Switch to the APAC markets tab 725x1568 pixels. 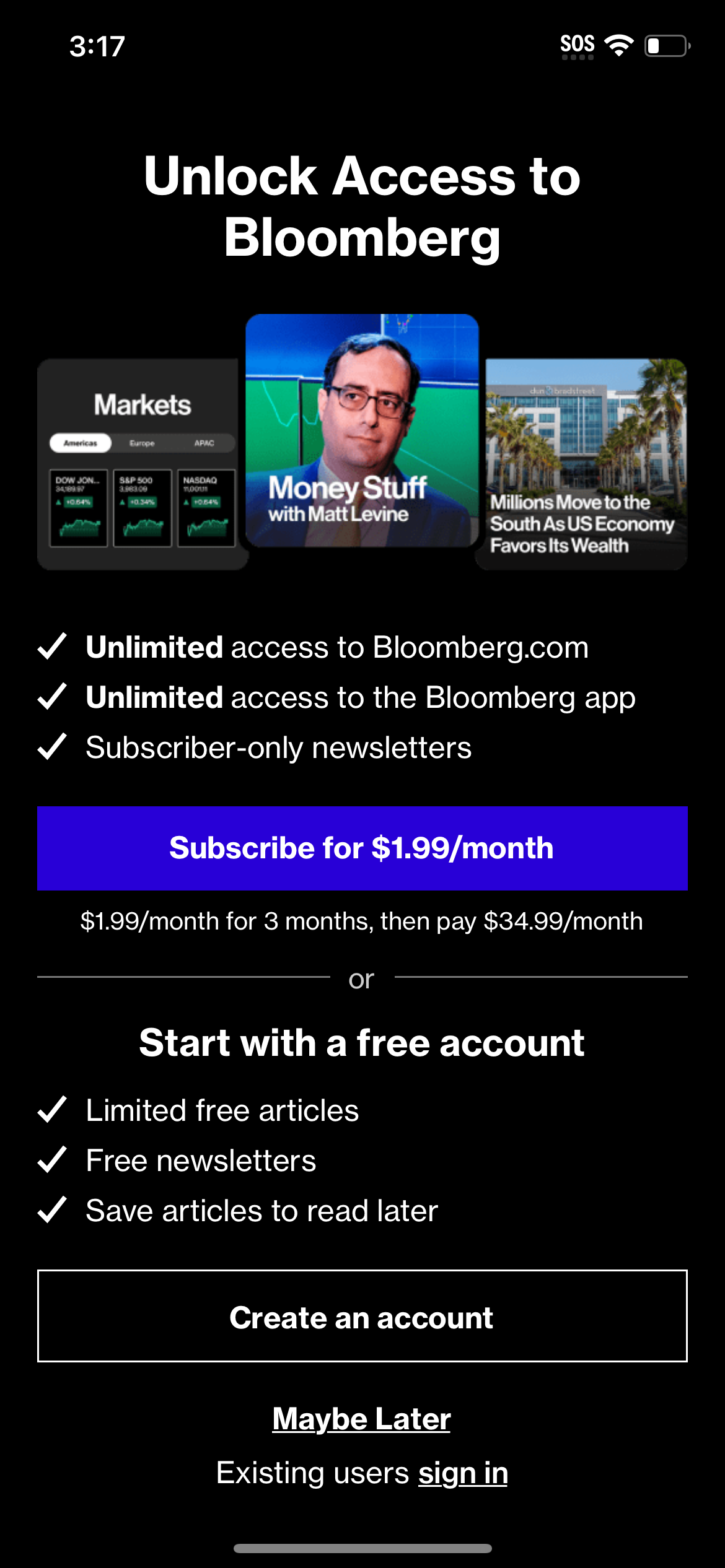click(x=205, y=443)
